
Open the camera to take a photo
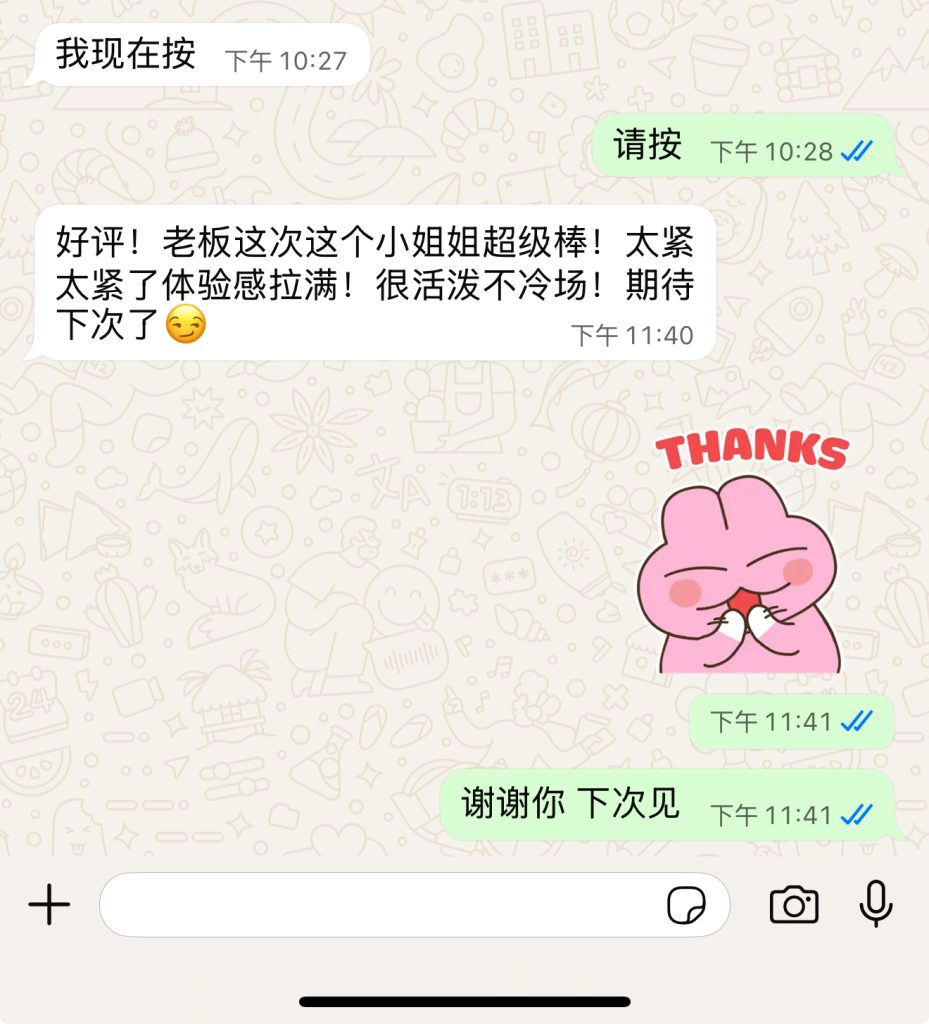[794, 906]
